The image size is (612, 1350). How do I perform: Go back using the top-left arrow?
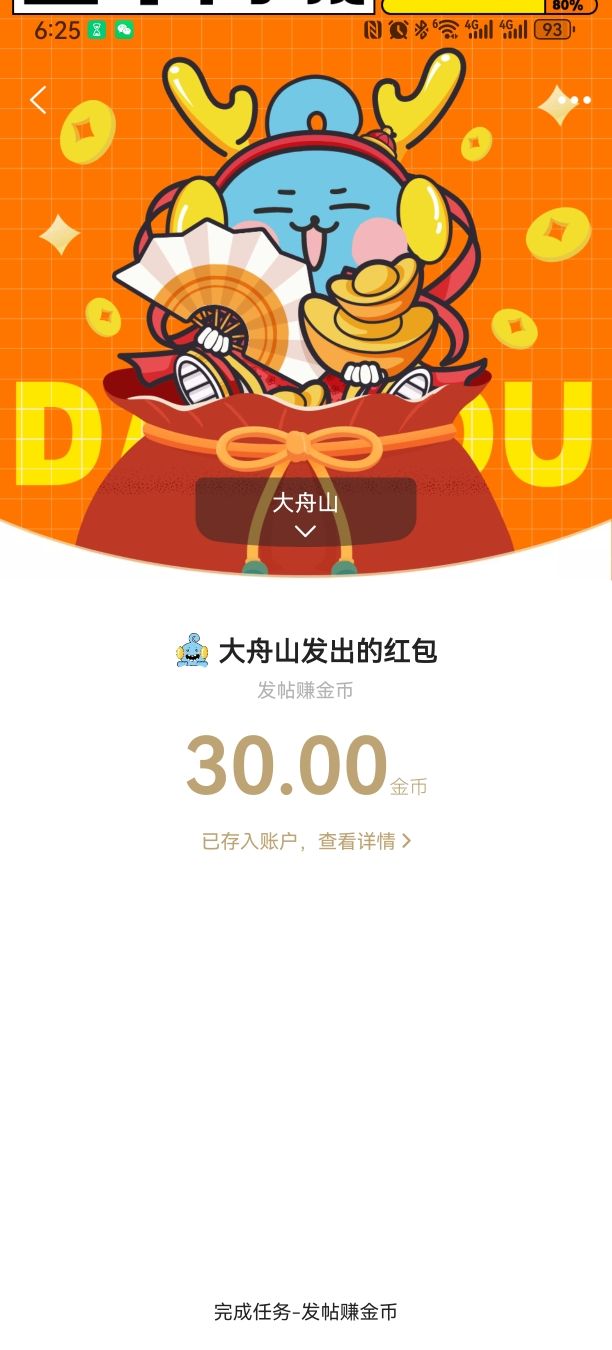(x=38, y=100)
